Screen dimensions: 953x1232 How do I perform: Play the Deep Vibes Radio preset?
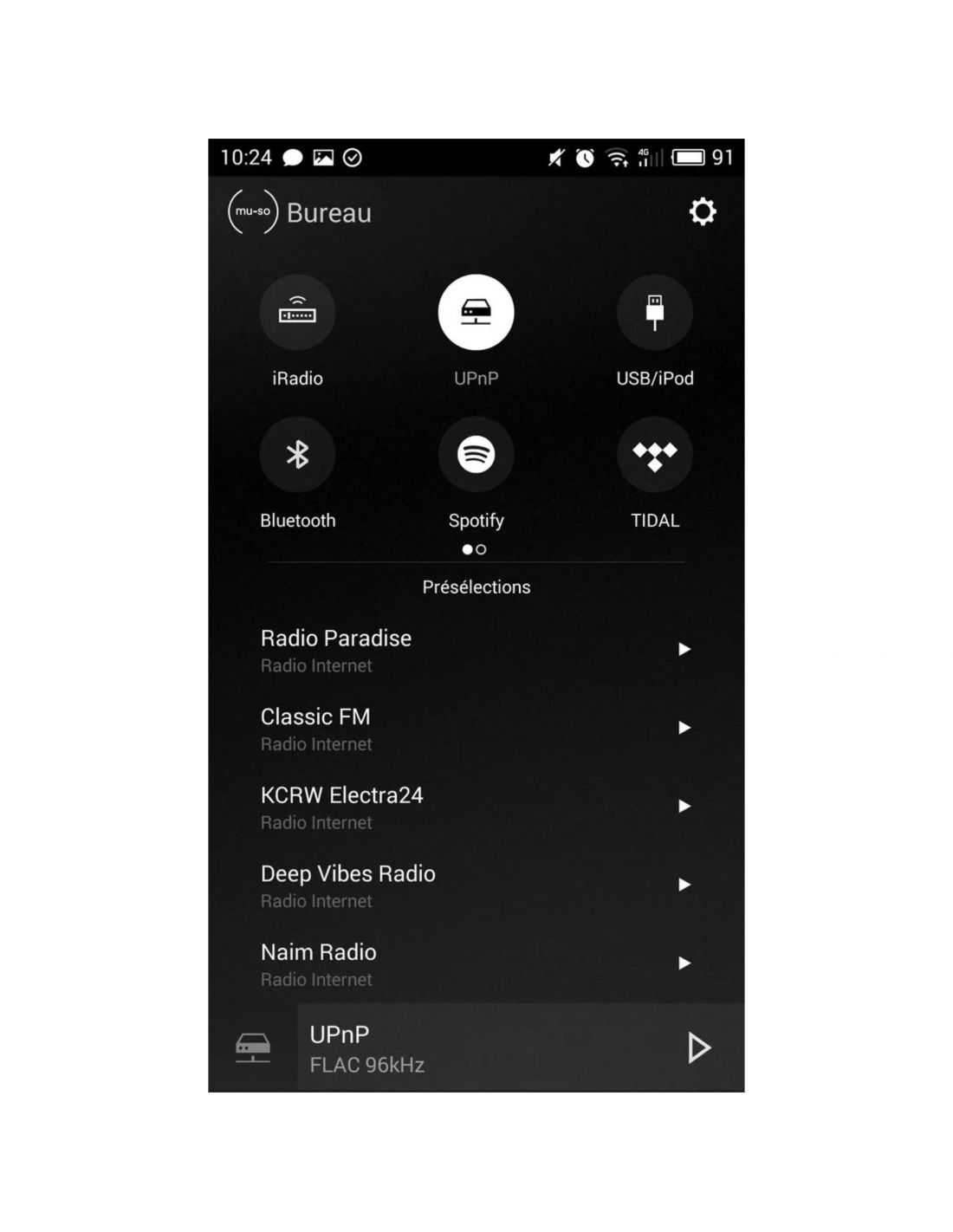click(684, 885)
